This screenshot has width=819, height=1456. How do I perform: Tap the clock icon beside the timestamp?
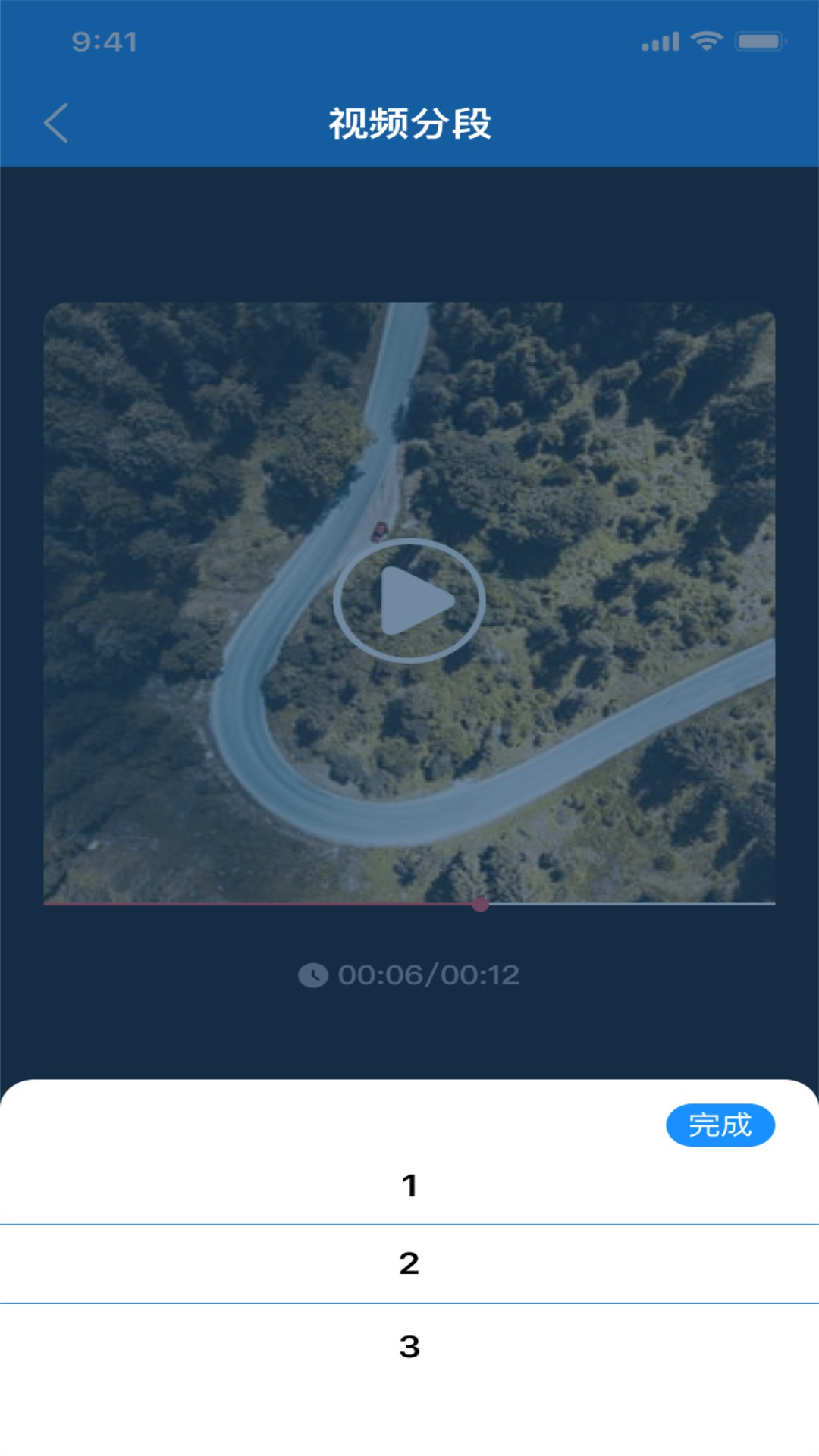(x=315, y=976)
